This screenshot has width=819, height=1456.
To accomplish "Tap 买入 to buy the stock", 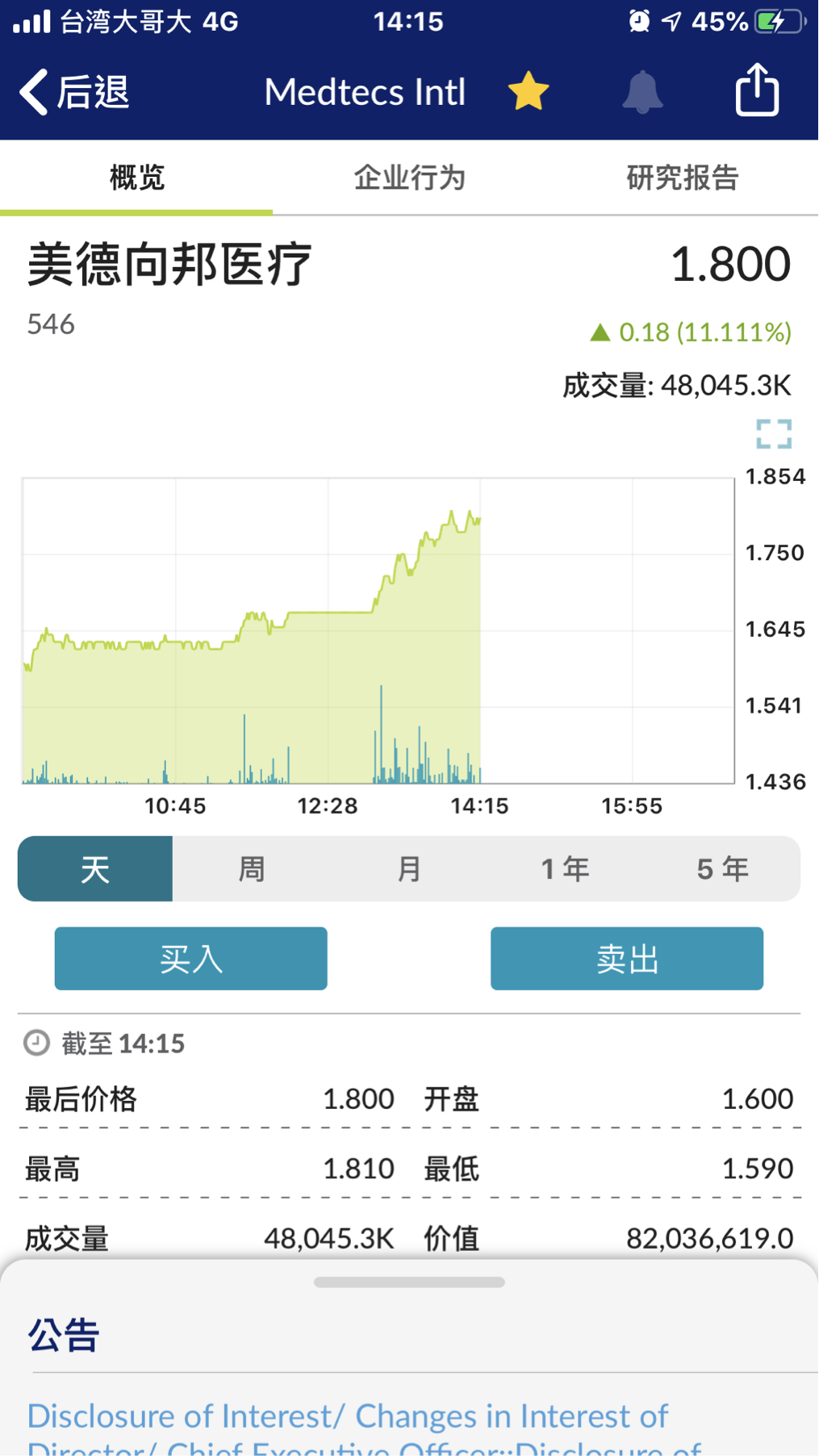I will 191,959.
